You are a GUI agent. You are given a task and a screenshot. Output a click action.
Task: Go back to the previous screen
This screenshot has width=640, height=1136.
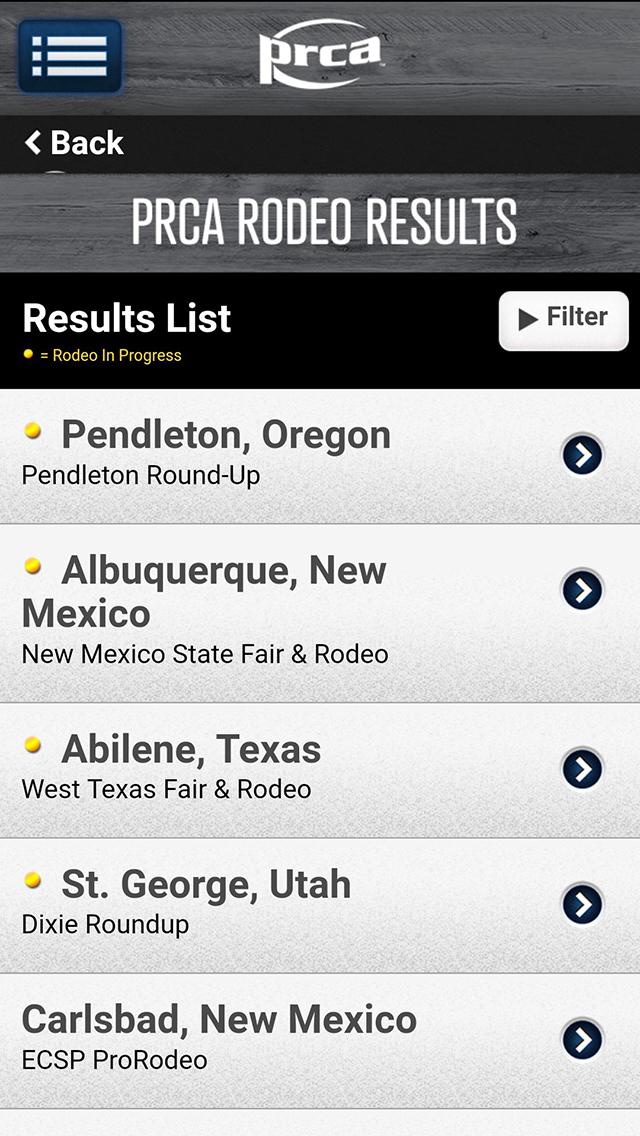pos(74,143)
